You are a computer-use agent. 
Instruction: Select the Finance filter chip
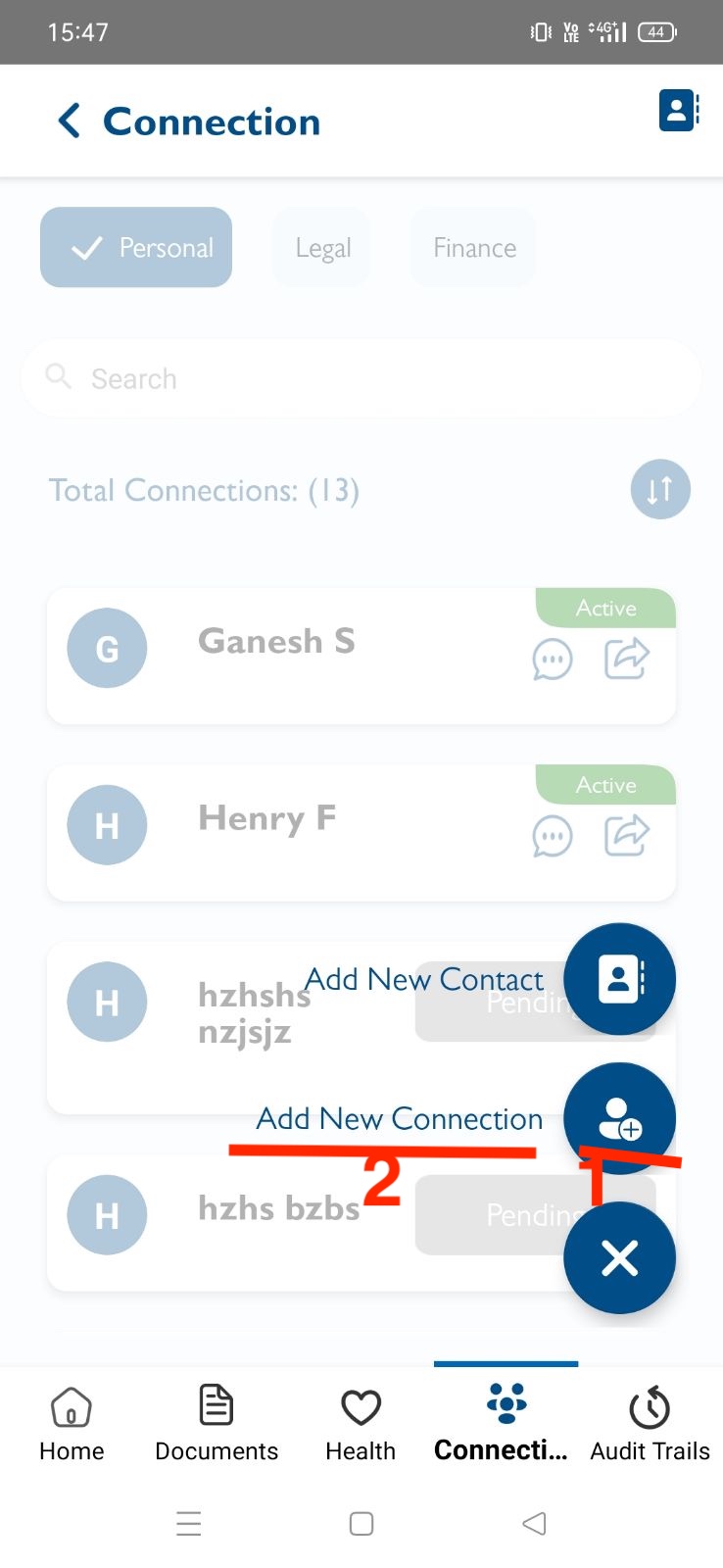click(x=474, y=248)
